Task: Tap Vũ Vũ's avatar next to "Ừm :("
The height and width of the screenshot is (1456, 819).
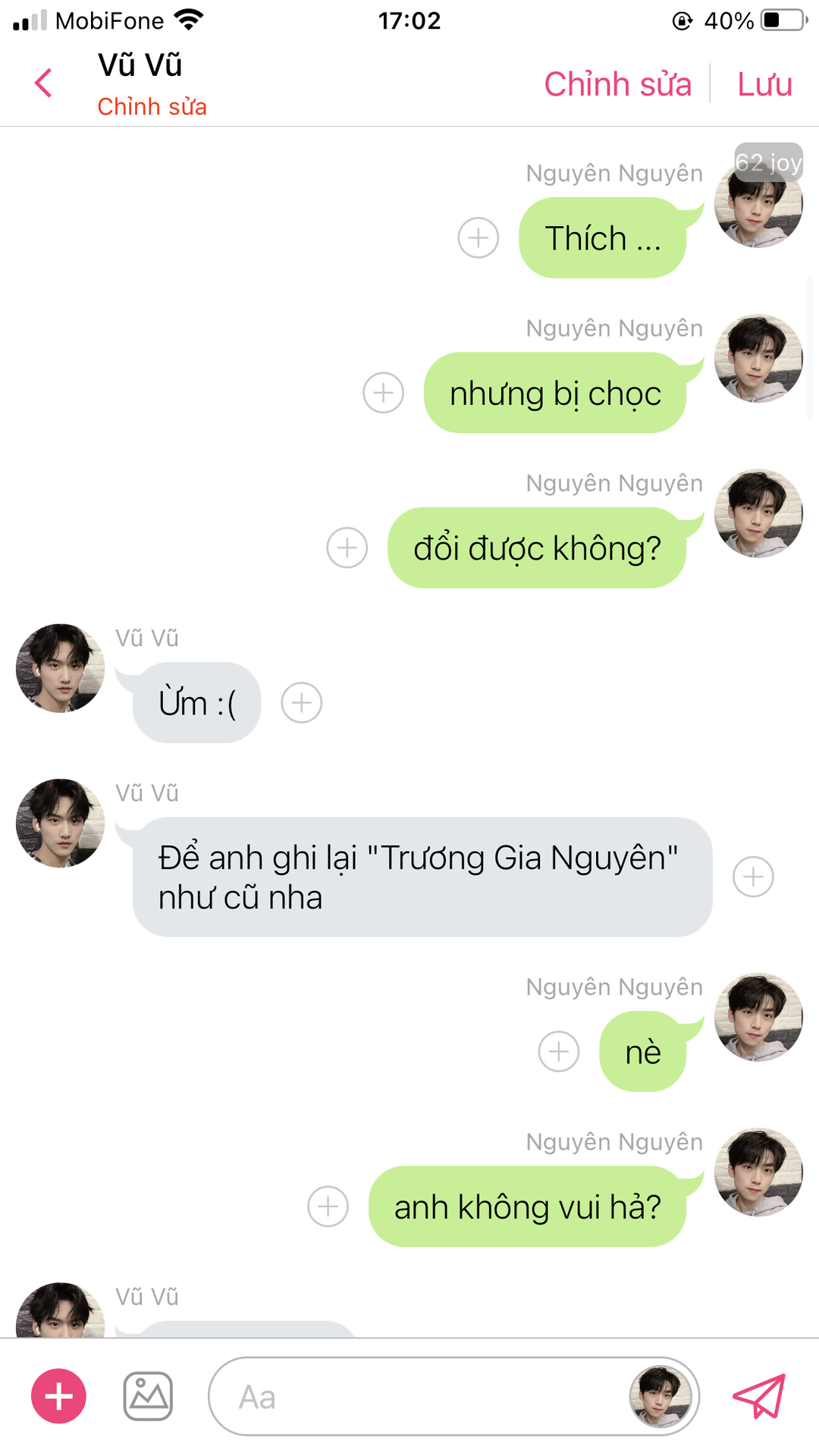Action: pyautogui.click(x=61, y=669)
